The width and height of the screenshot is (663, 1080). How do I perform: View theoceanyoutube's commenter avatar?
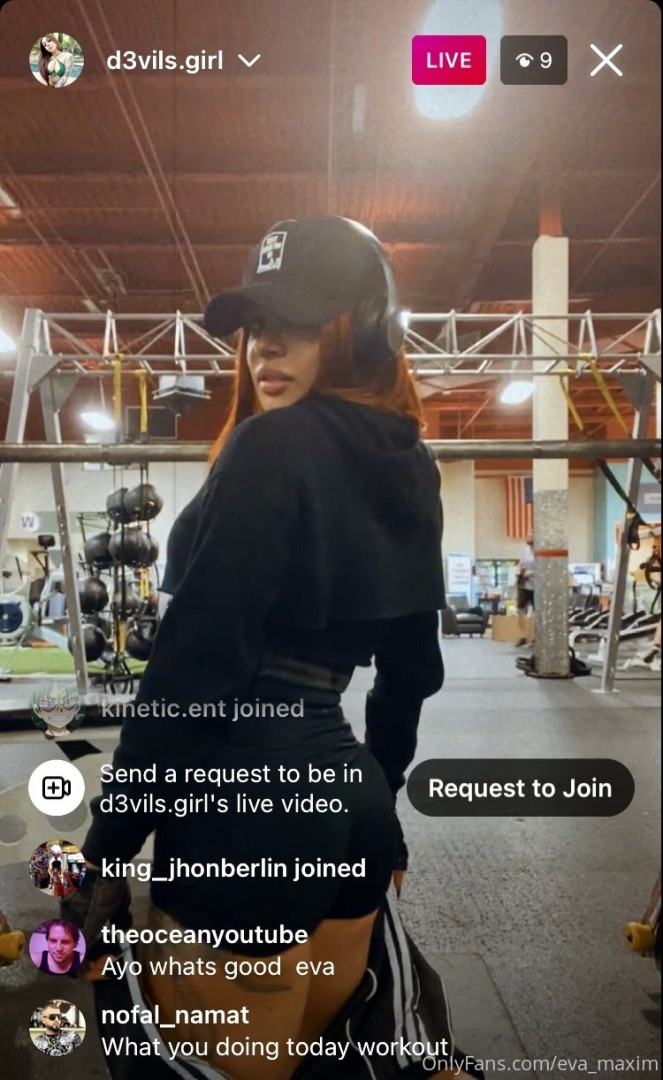coord(57,947)
